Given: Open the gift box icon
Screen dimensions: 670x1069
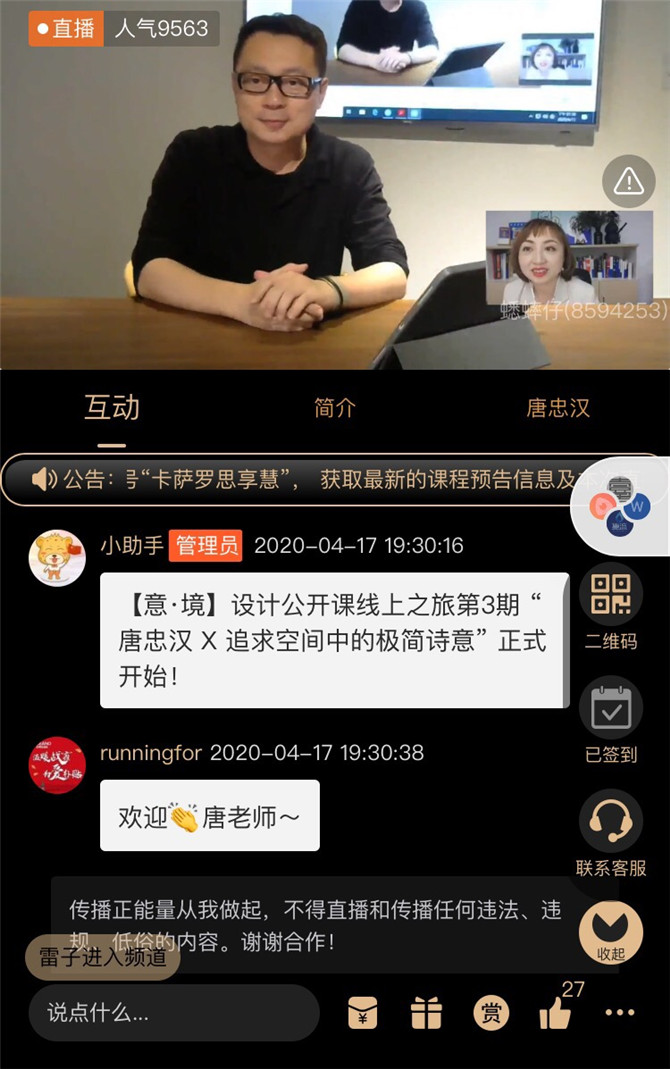Looking at the screenshot, I should click(x=426, y=1014).
